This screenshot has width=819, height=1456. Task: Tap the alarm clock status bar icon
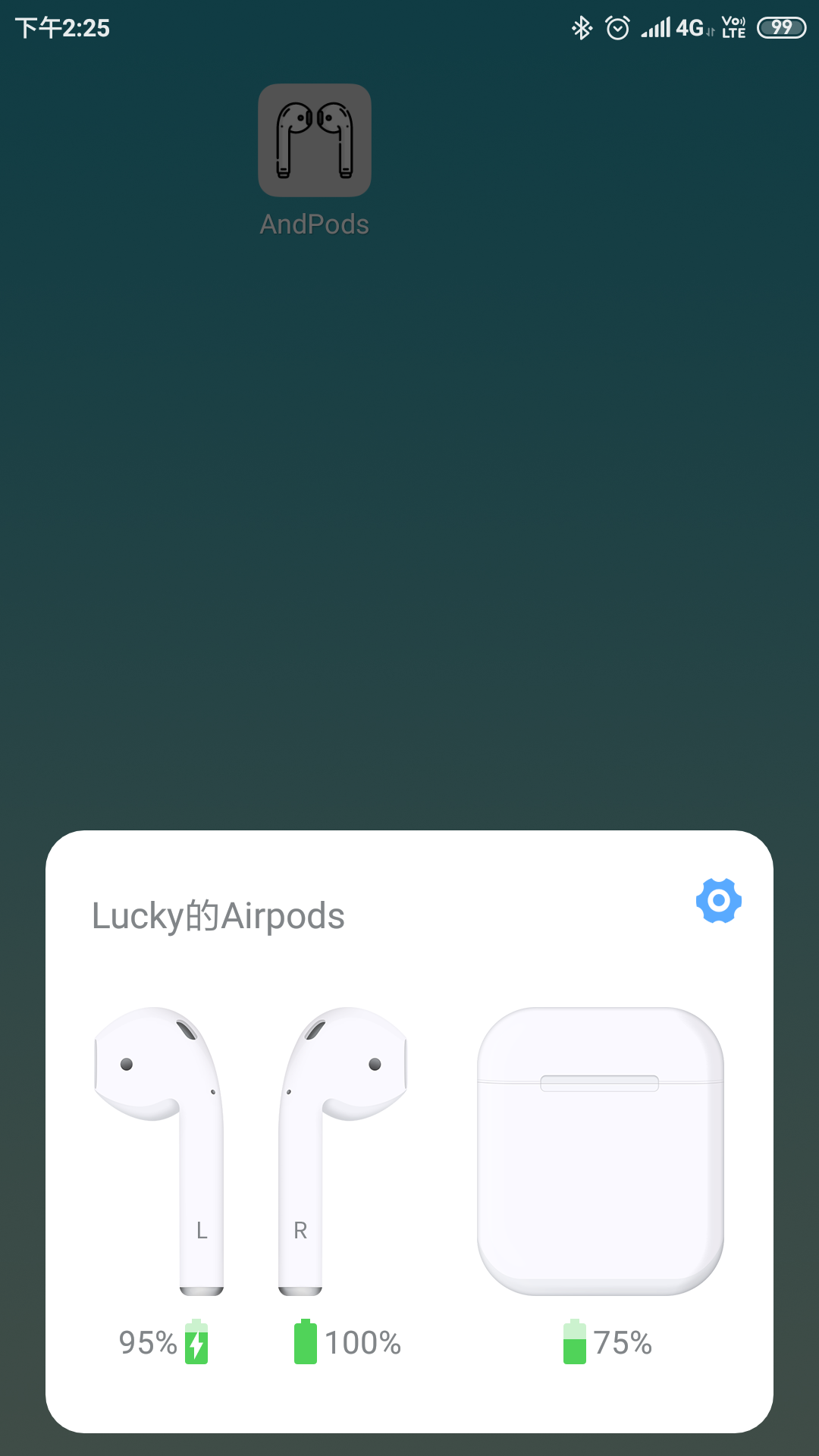[x=617, y=27]
